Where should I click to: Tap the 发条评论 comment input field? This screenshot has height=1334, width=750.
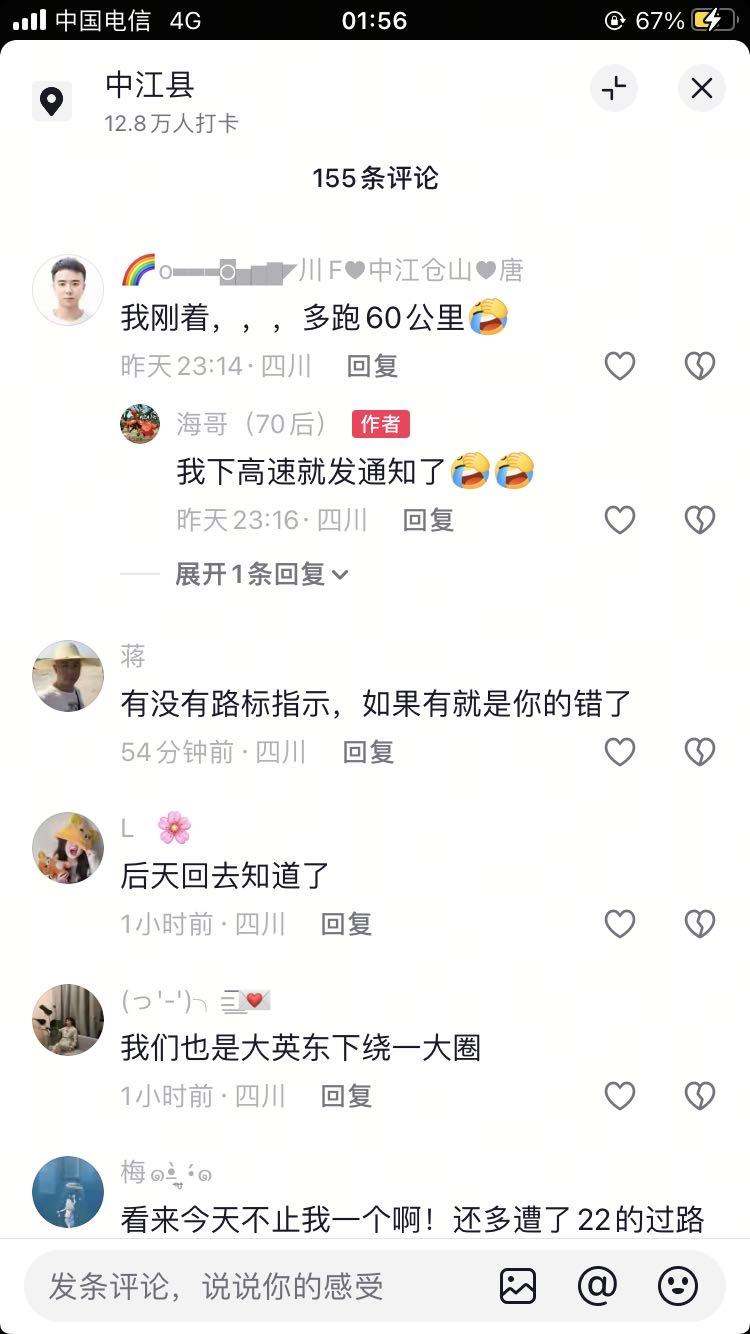[250, 1286]
